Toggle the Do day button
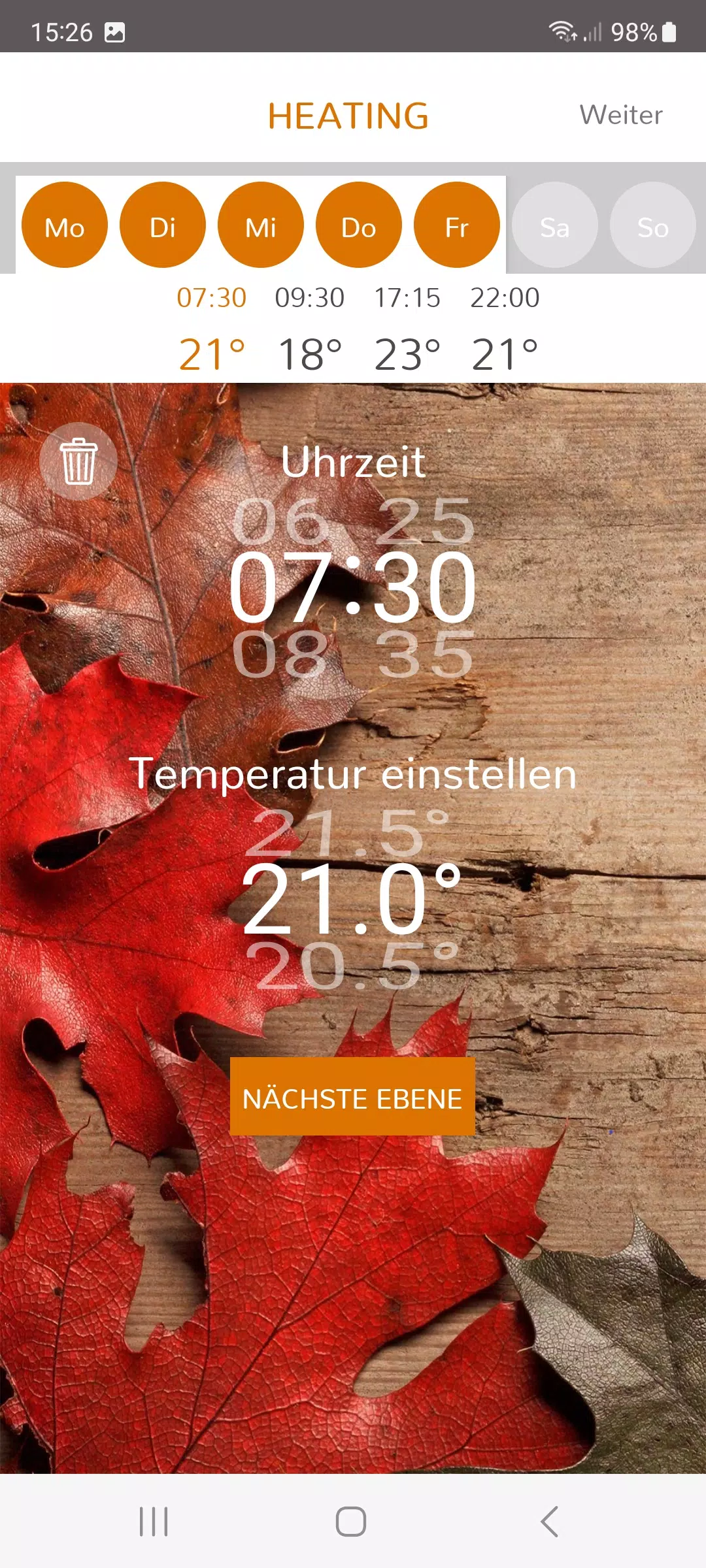 (x=359, y=225)
